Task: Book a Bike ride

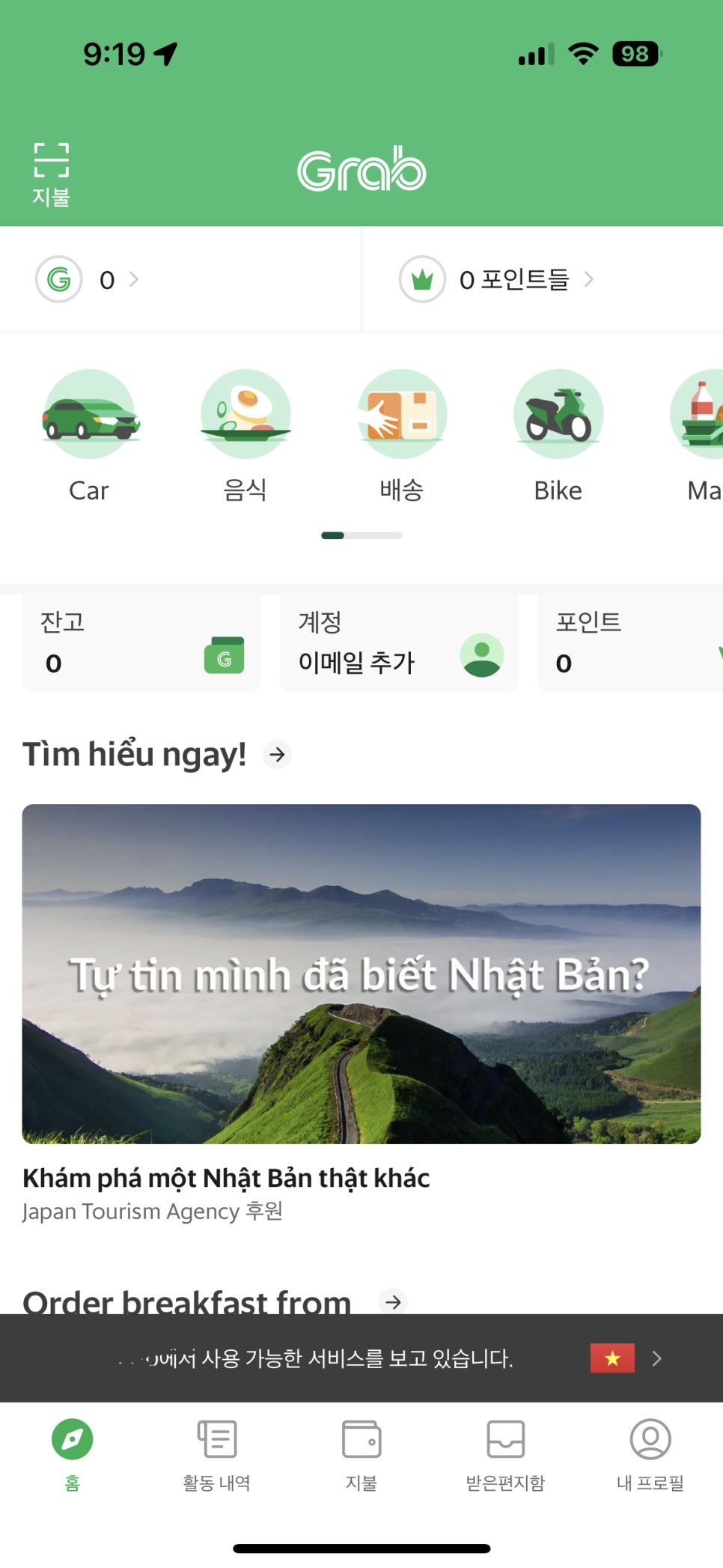Action: coord(558,434)
